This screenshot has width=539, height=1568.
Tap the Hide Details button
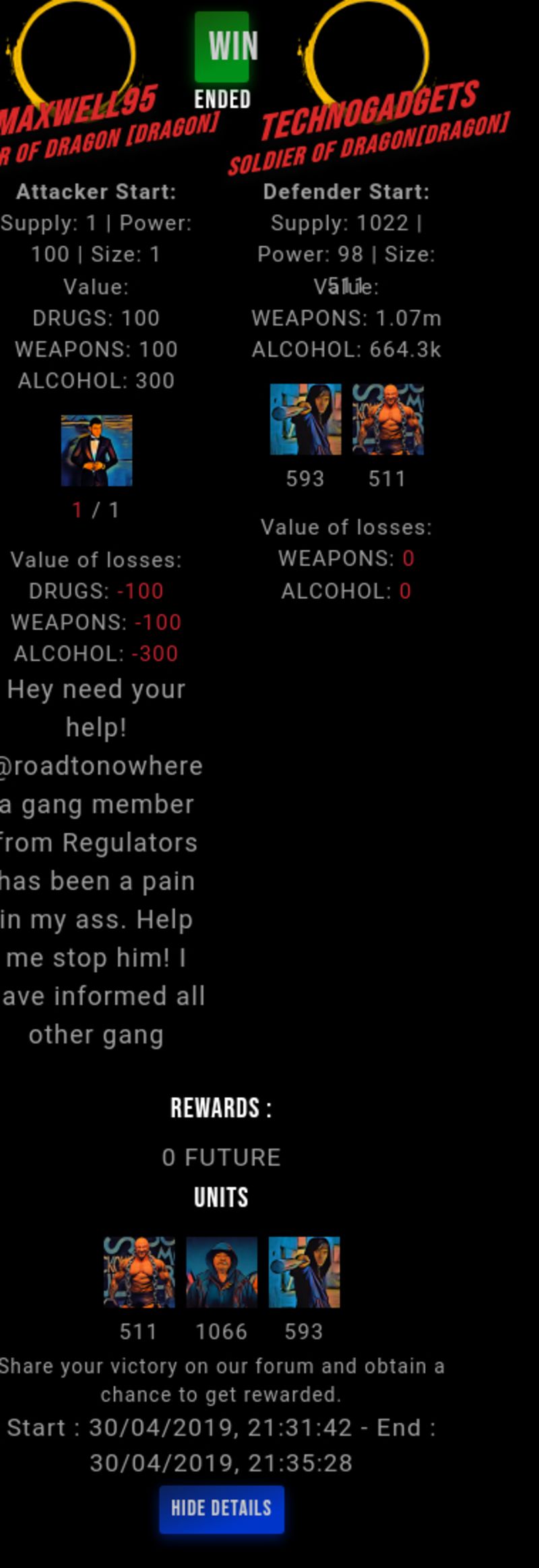pyautogui.click(x=221, y=1508)
